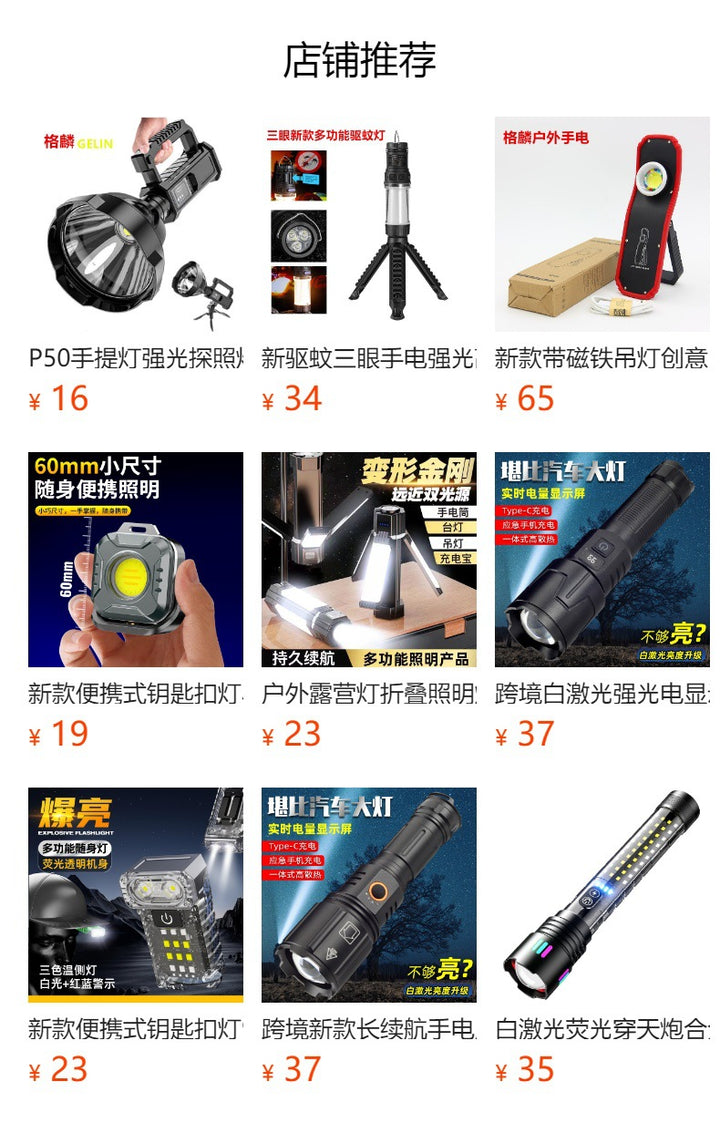Screen dimensions: 720x1123
Task: View the 跨境白激光强光电显 flashlight listing
Action: (x=602, y=560)
